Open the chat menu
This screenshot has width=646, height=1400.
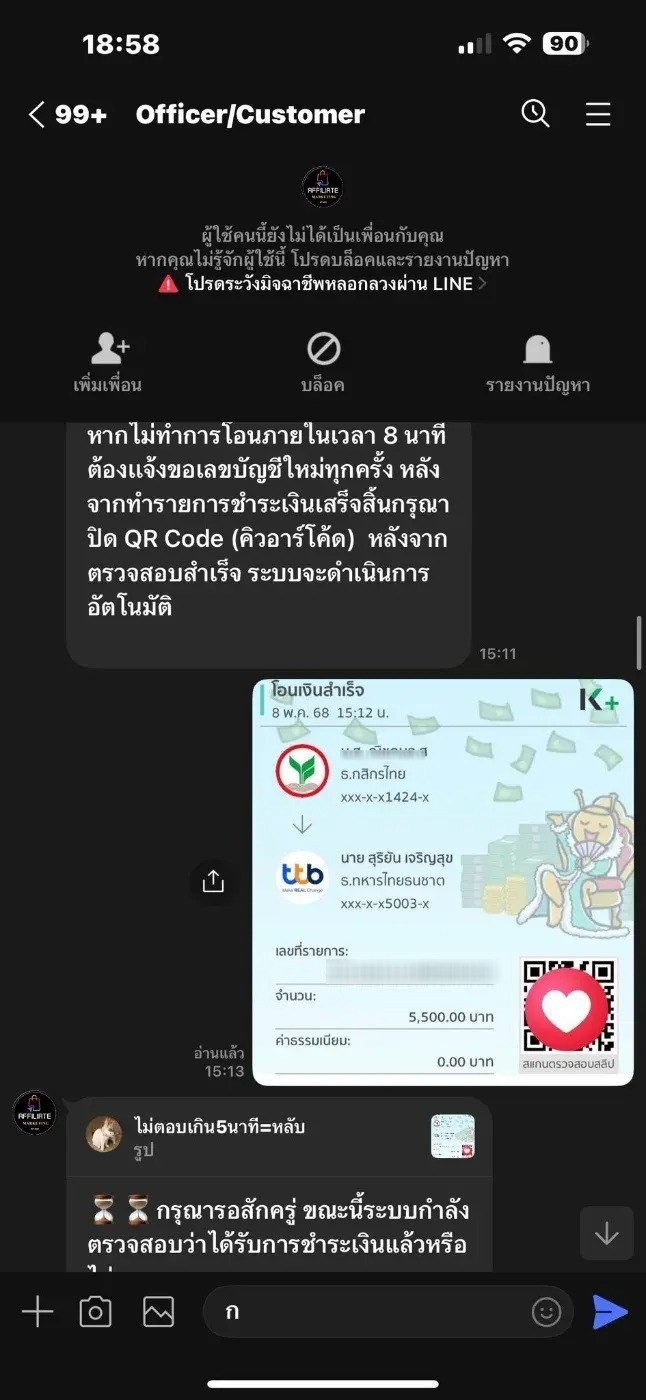pyautogui.click(x=598, y=115)
